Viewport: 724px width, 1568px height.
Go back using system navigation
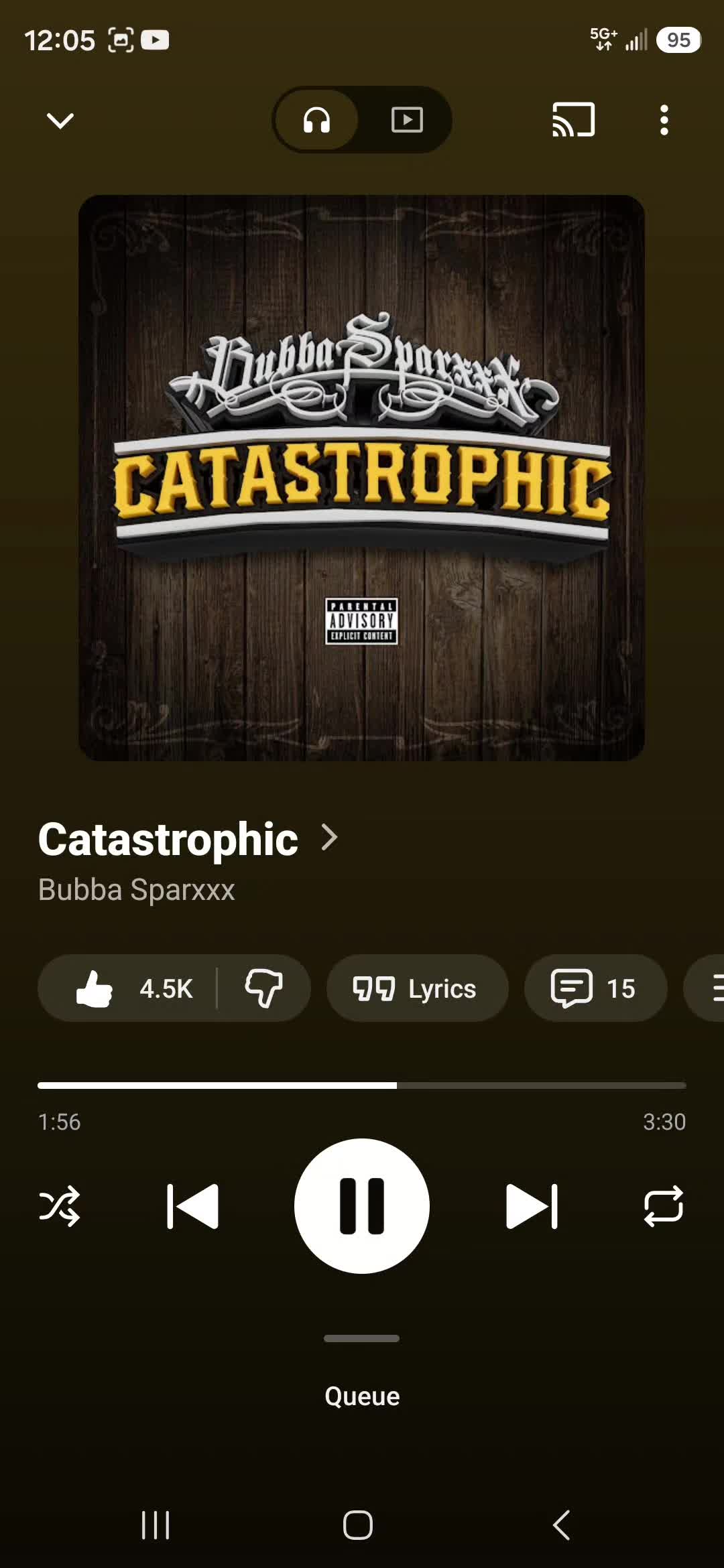[x=562, y=1525]
